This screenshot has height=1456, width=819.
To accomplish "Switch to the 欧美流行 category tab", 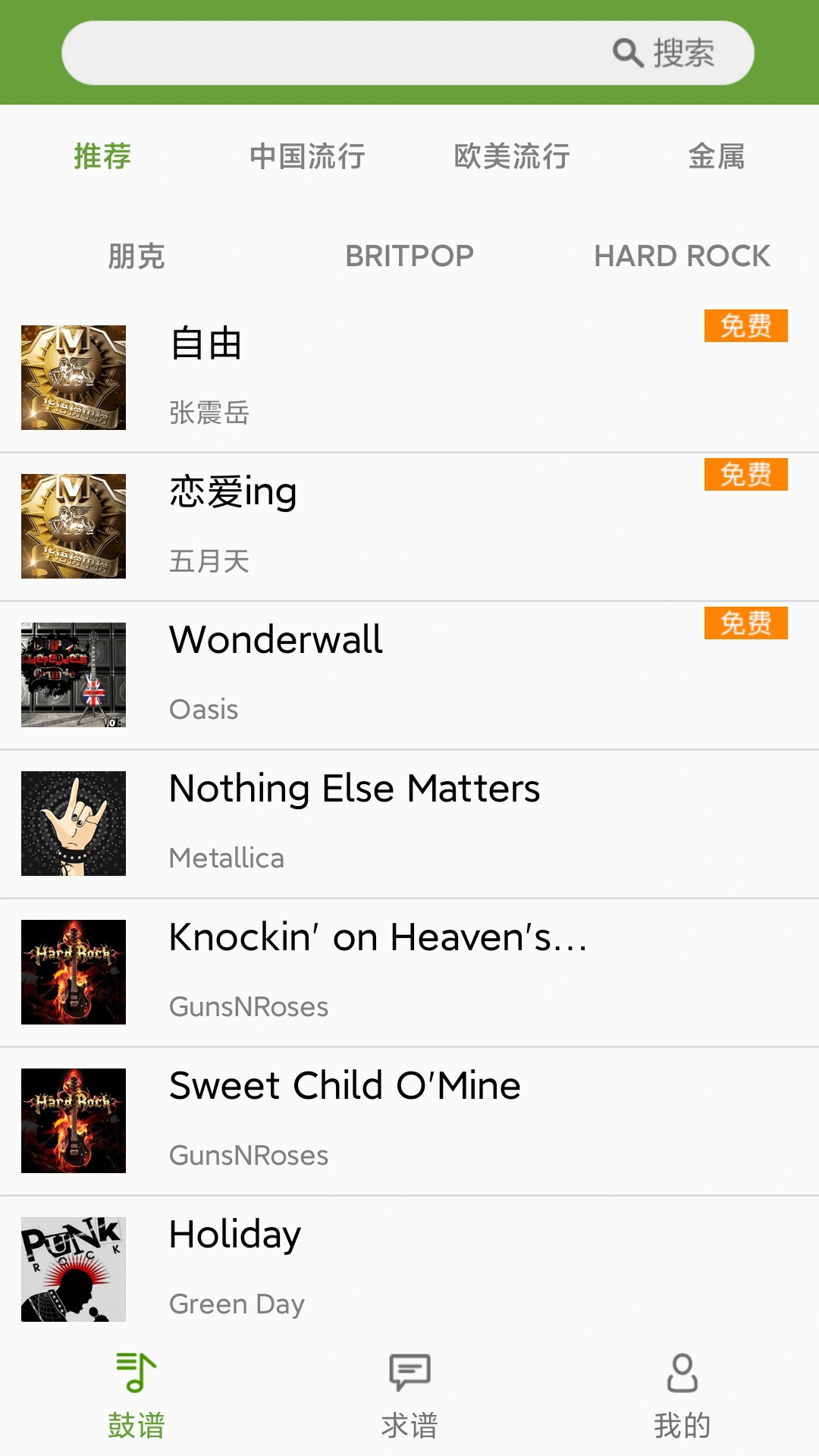I will [x=512, y=156].
